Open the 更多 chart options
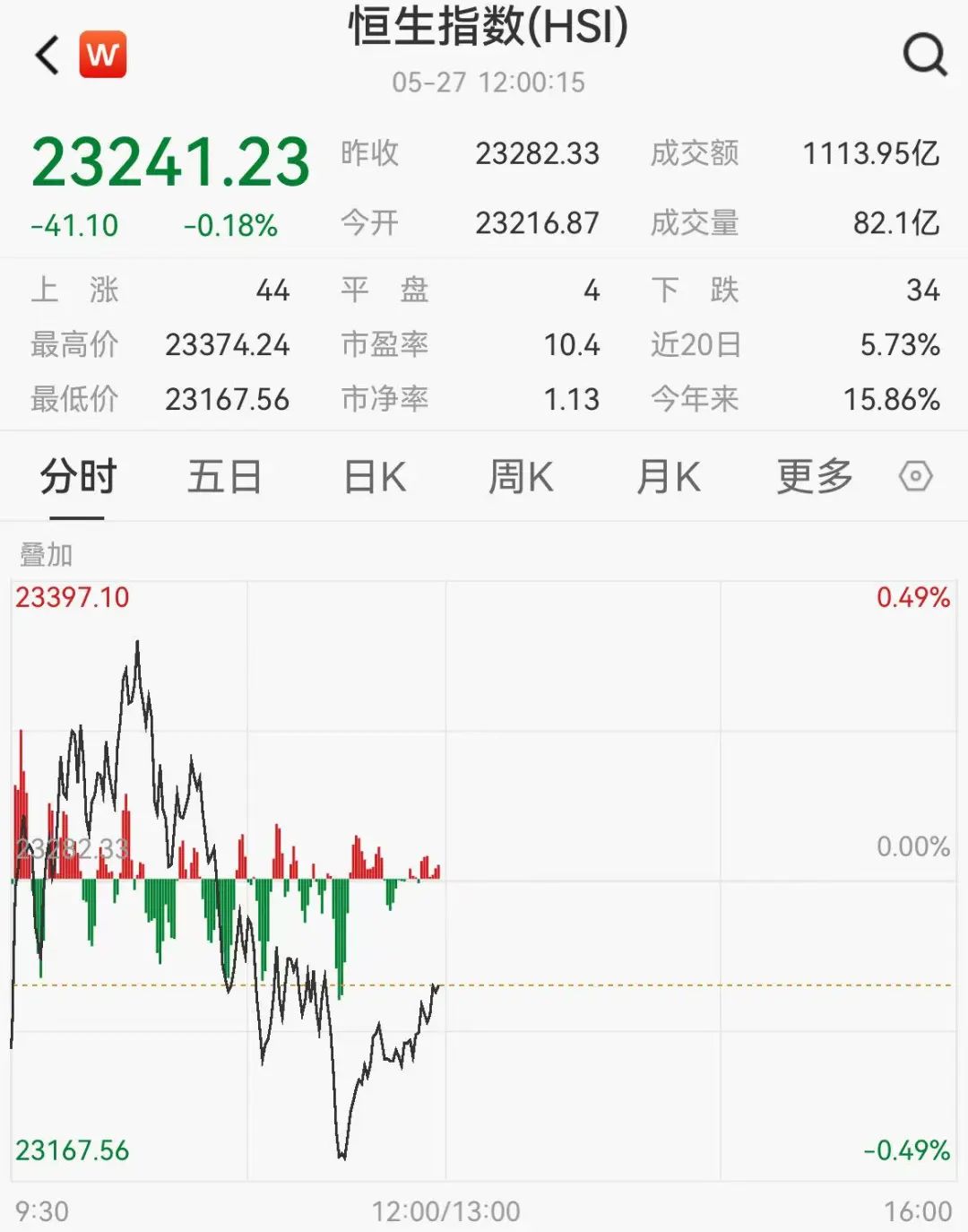The height and width of the screenshot is (1232, 968). [x=814, y=477]
